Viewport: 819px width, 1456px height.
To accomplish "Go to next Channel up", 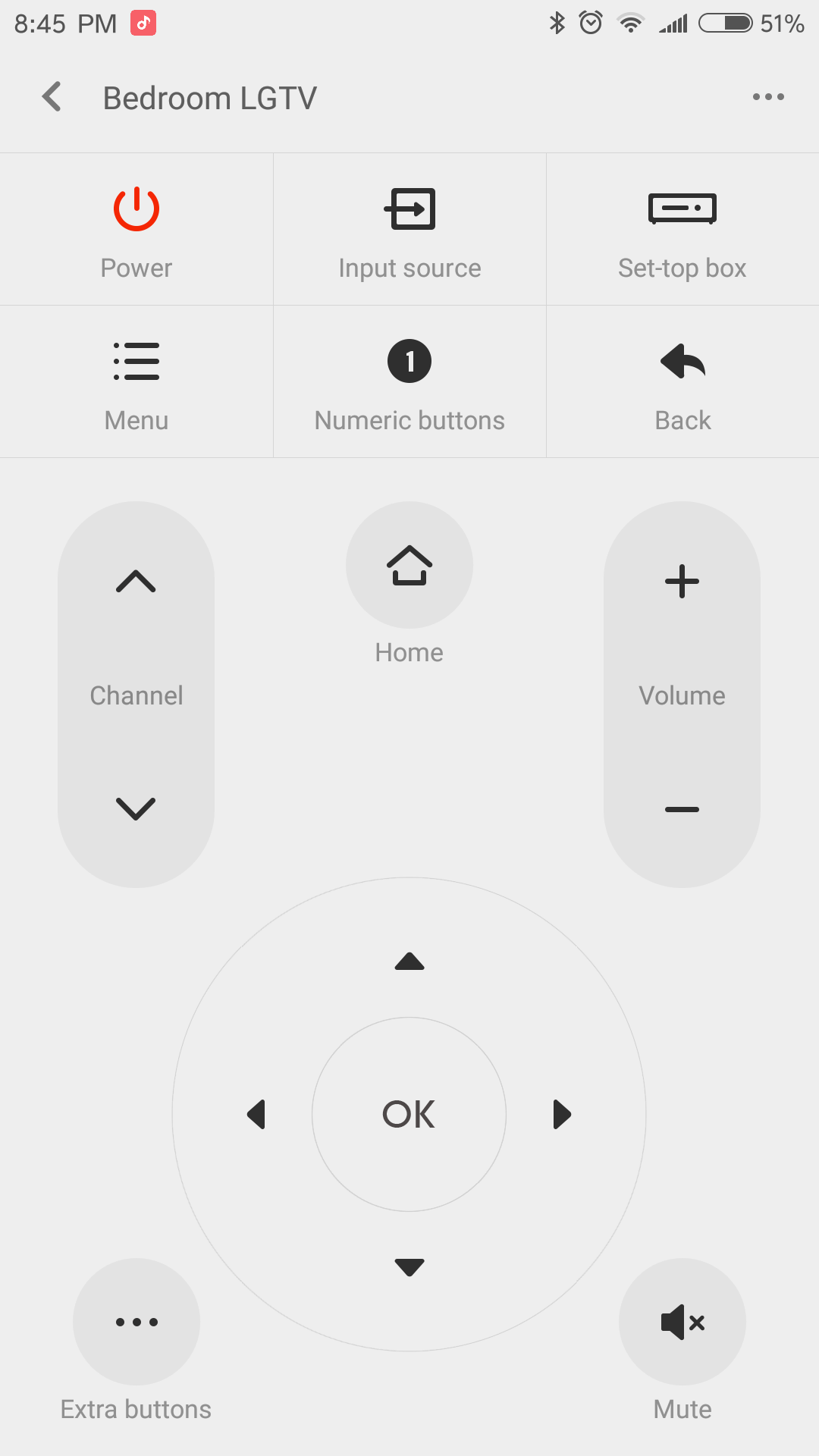I will (x=136, y=581).
